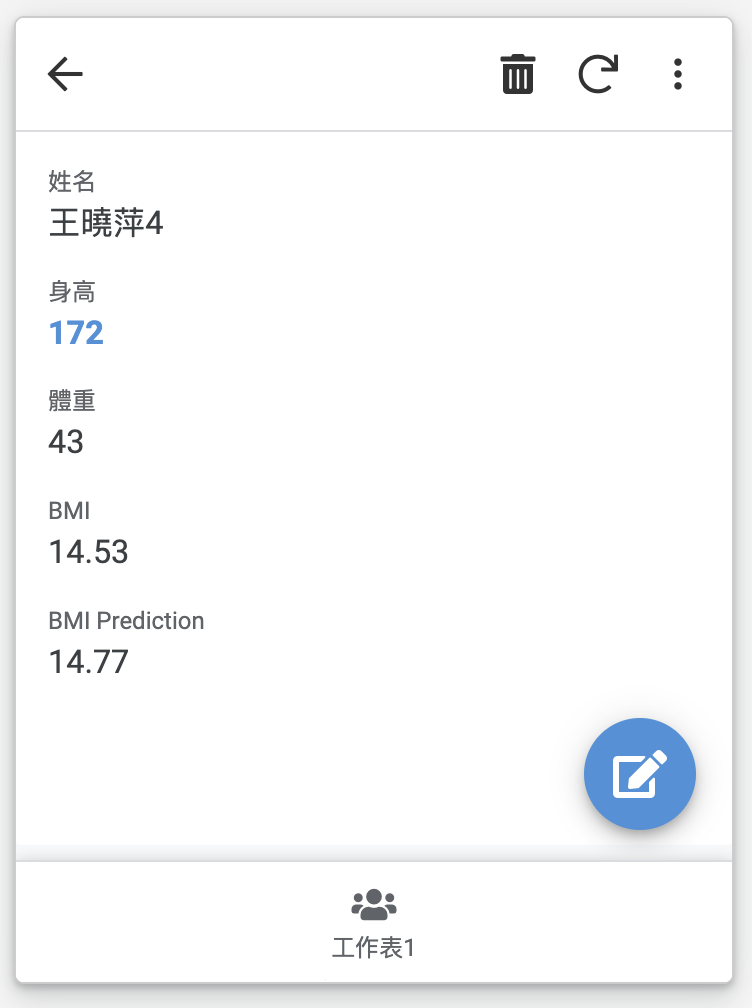The height and width of the screenshot is (1008, 752).
Task: Refresh the data with the sync icon
Action: [598, 75]
